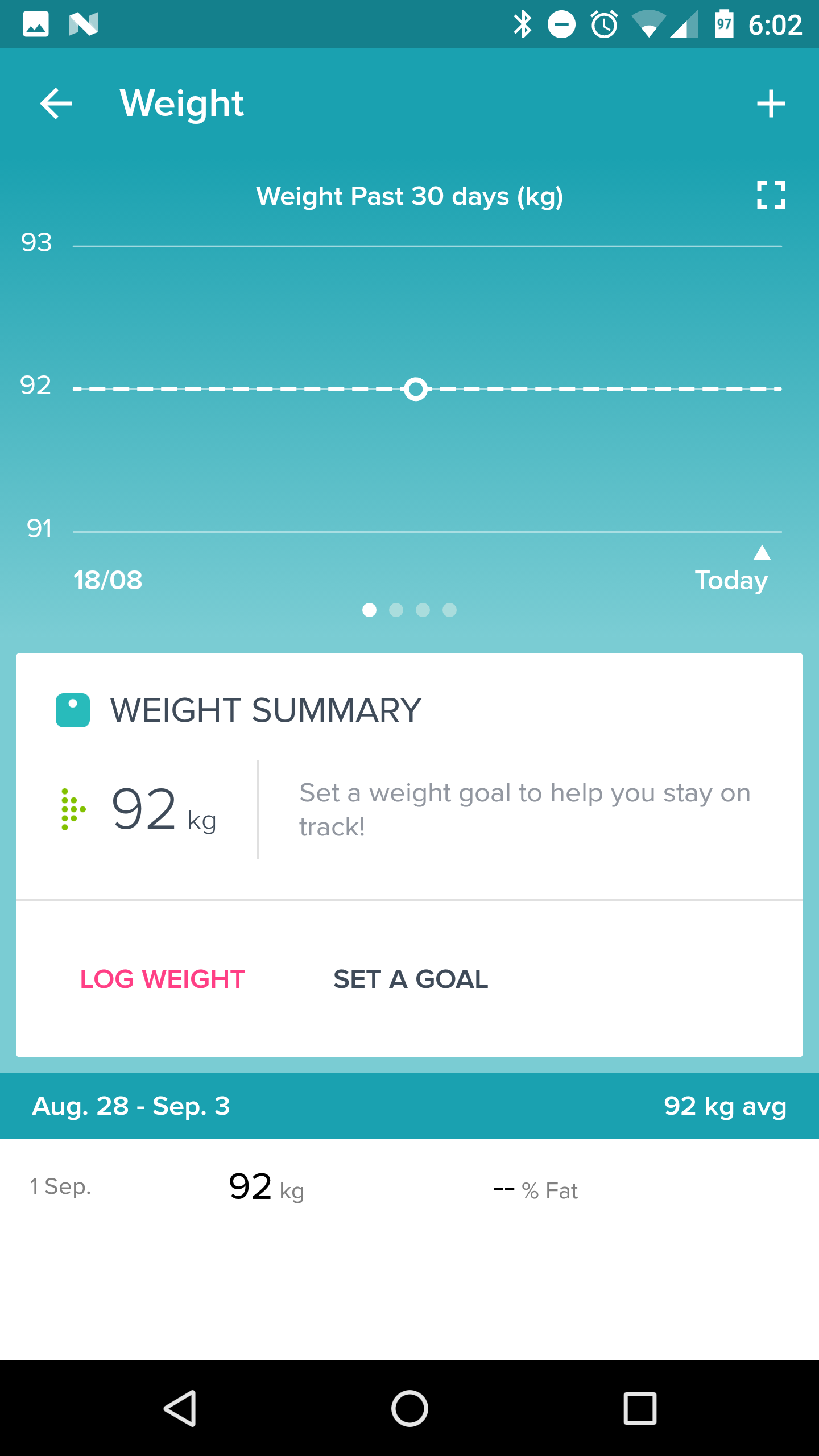Screen dimensions: 819x1456
Task: Go to the device home screen
Action: click(x=409, y=1408)
